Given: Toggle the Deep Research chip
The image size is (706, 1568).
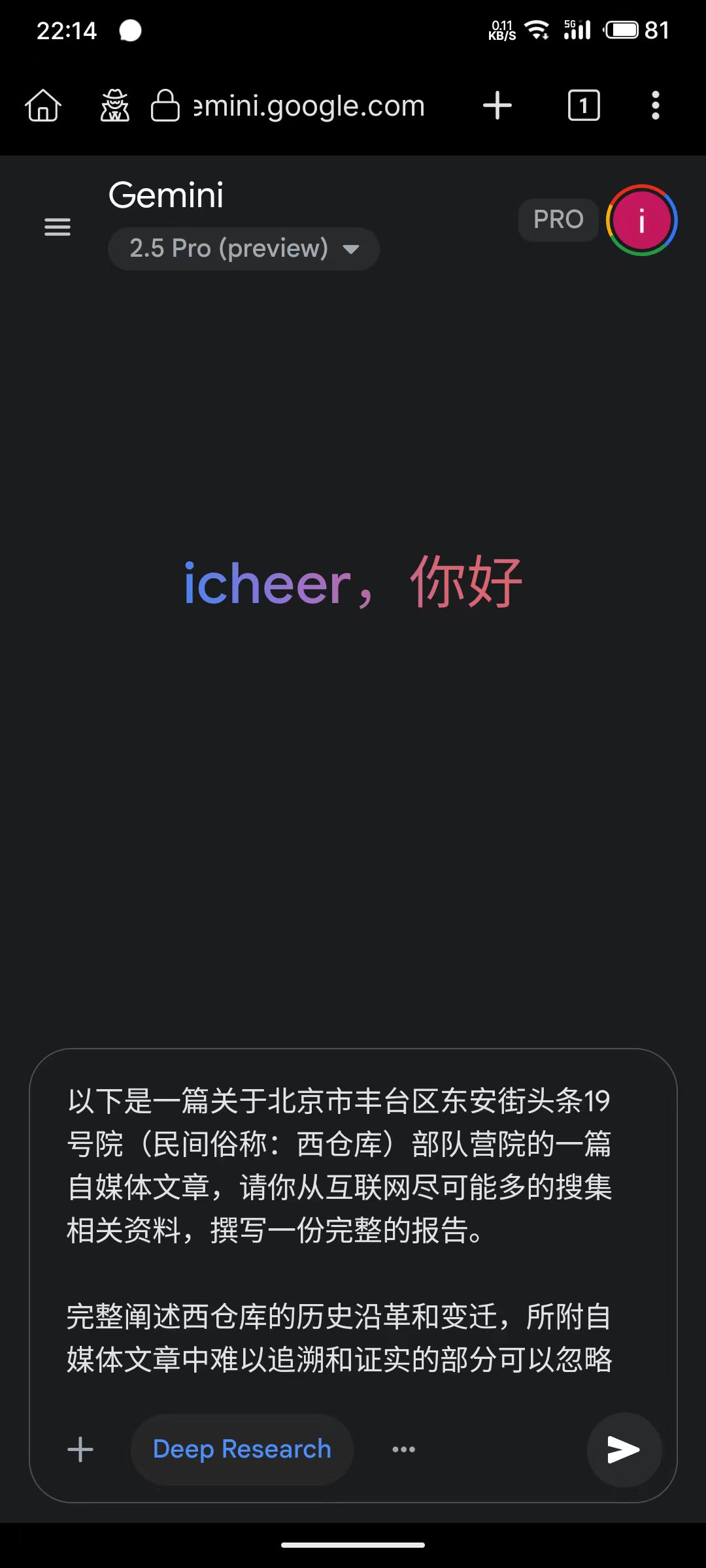Looking at the screenshot, I should pyautogui.click(x=242, y=1449).
